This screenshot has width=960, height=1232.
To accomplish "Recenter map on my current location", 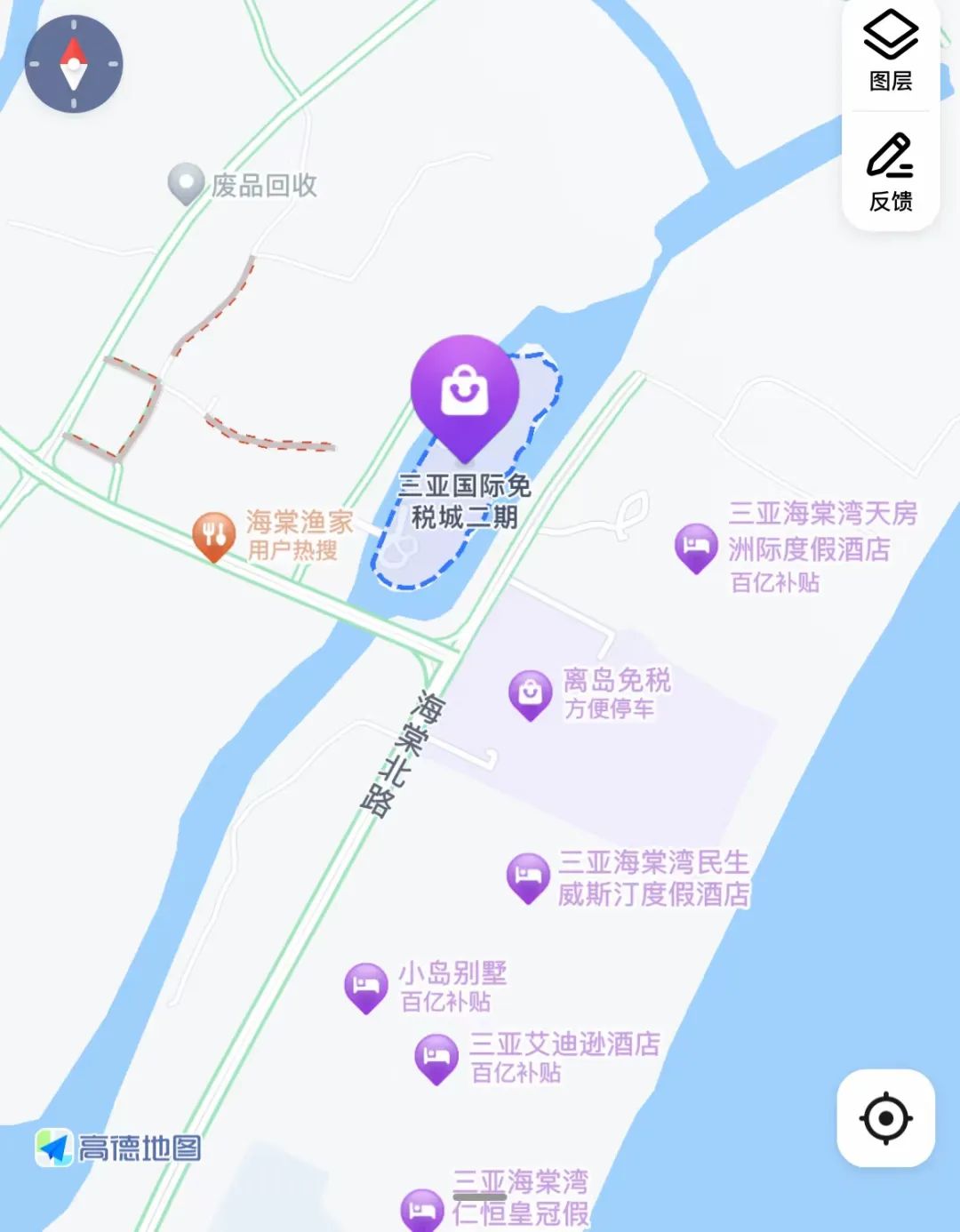I will (885, 1117).
